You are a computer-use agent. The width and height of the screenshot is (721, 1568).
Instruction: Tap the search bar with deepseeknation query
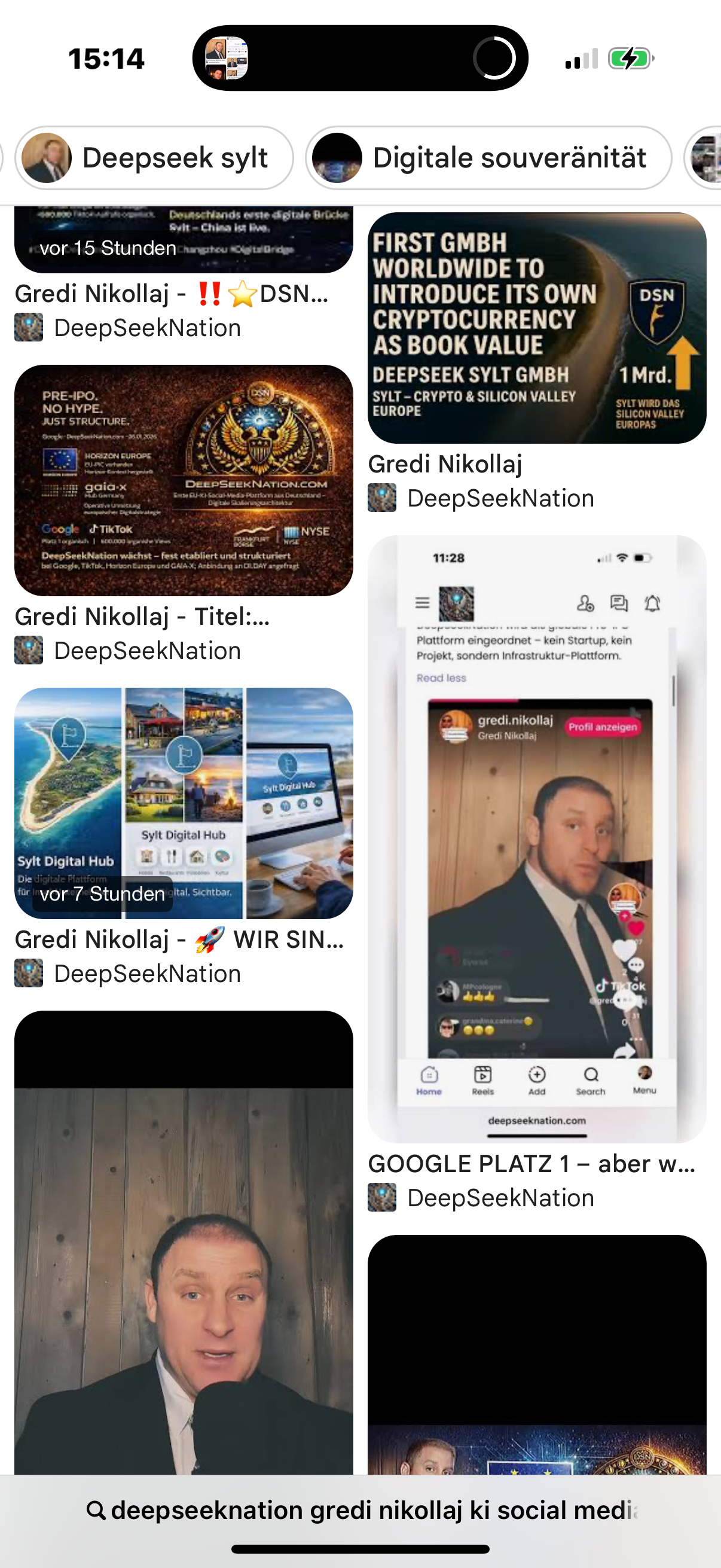click(360, 1509)
